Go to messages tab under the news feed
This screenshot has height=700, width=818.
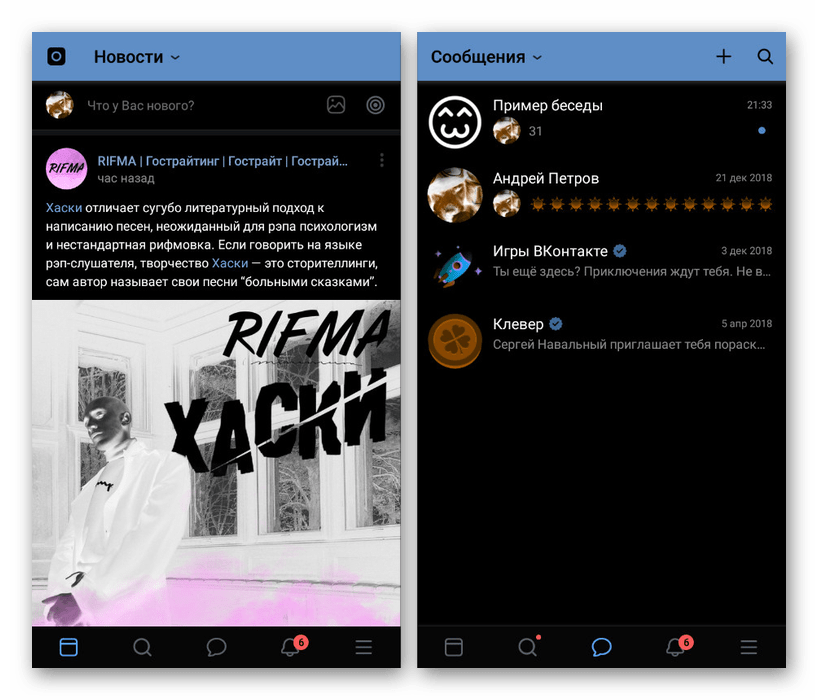click(x=216, y=648)
